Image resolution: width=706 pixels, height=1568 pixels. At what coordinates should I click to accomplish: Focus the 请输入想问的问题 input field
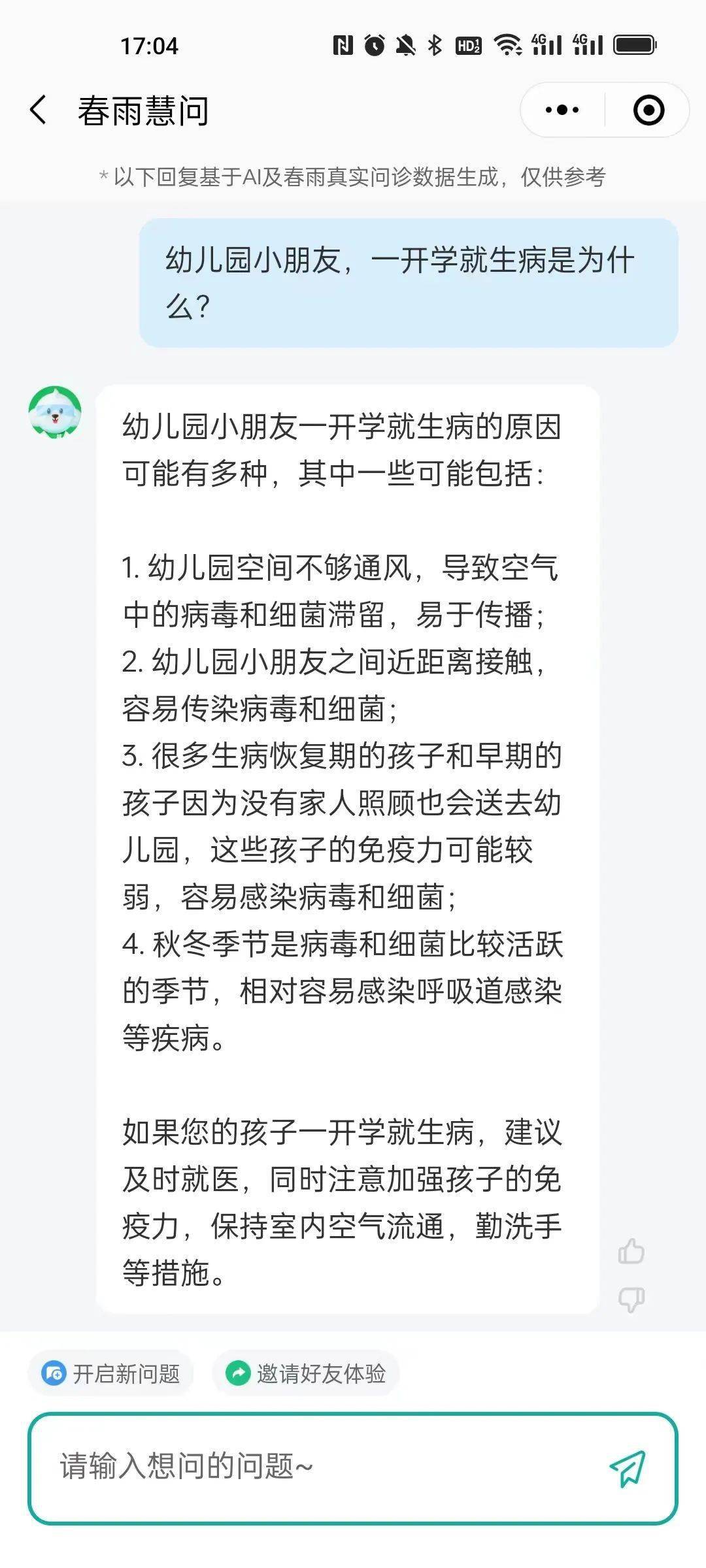320,1467
